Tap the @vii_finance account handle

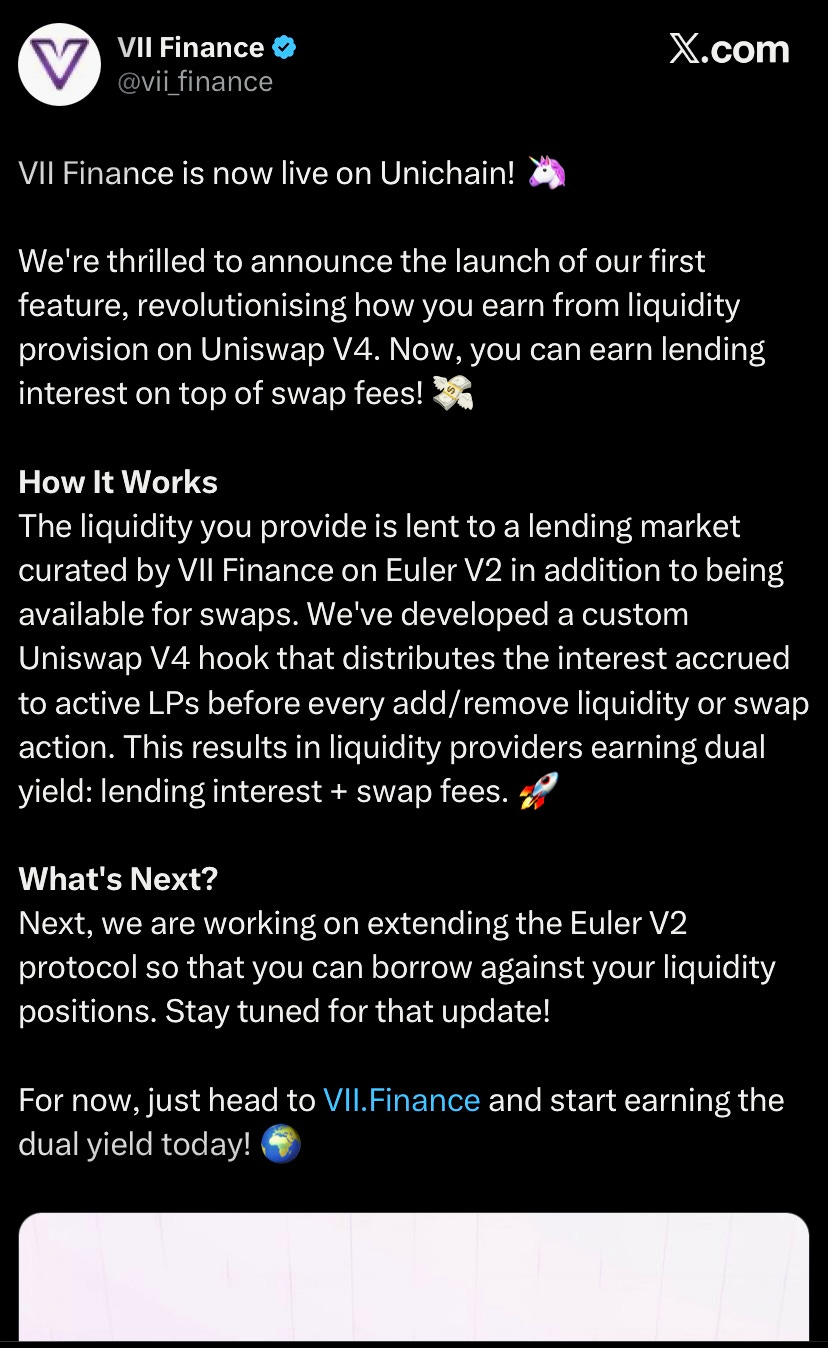tap(195, 82)
